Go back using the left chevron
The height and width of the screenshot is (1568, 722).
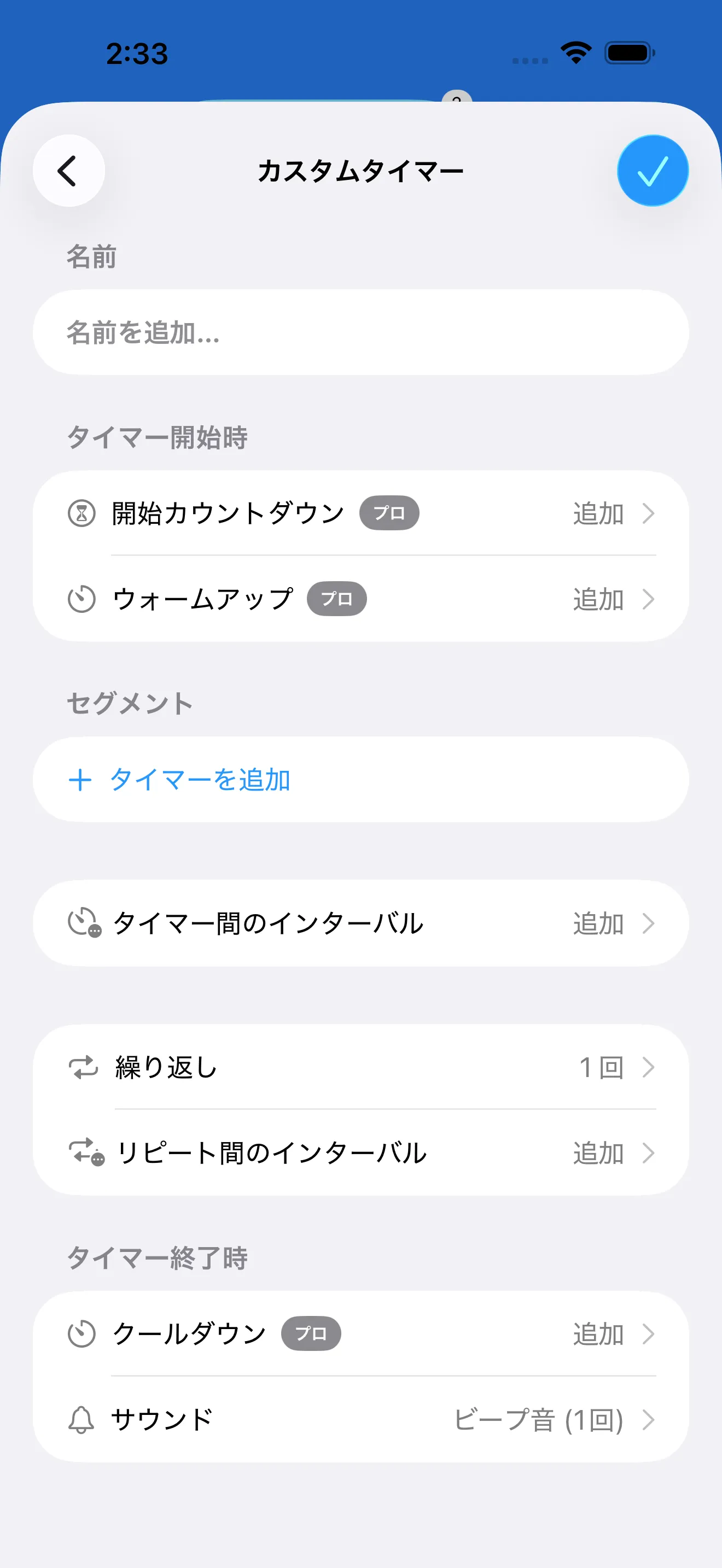click(69, 171)
